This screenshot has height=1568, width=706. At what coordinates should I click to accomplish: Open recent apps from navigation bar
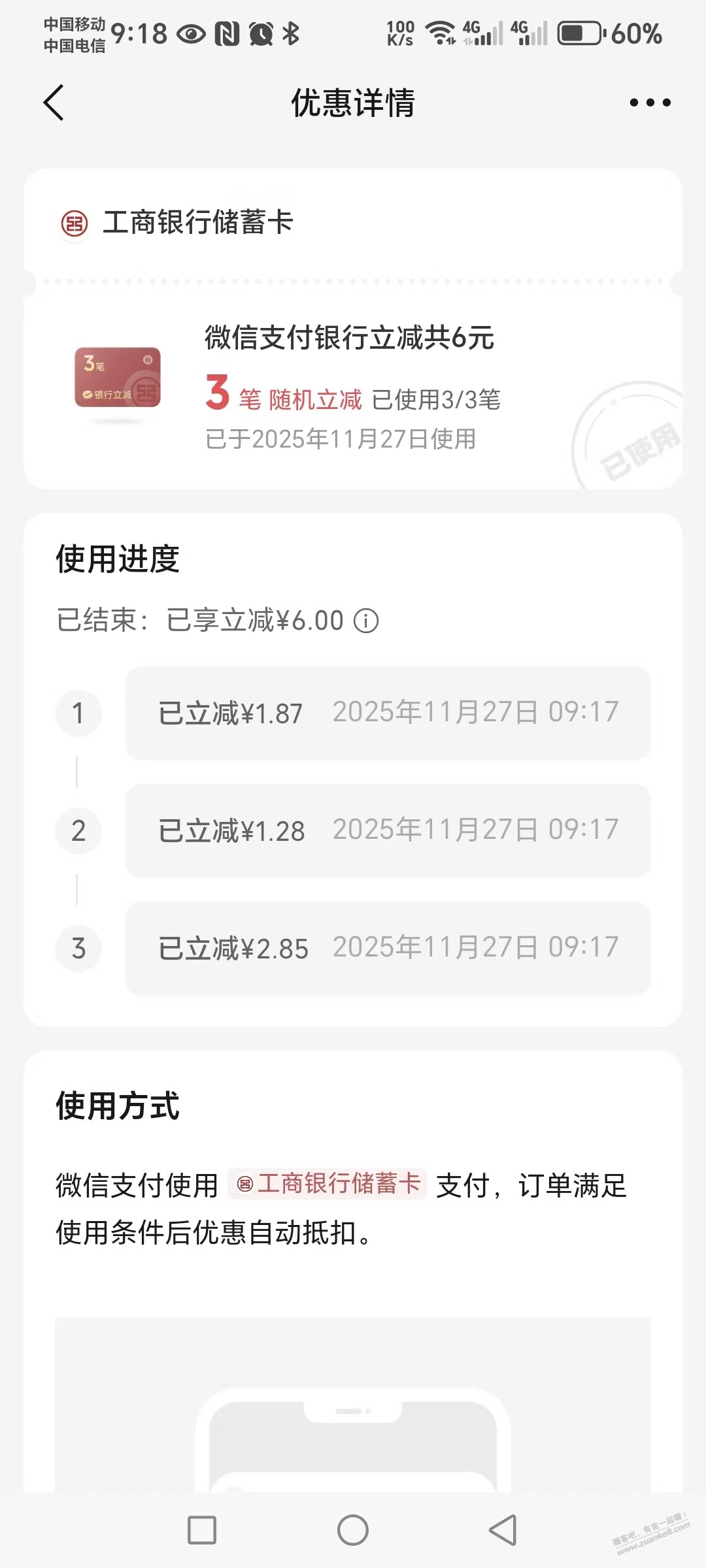click(x=202, y=1530)
